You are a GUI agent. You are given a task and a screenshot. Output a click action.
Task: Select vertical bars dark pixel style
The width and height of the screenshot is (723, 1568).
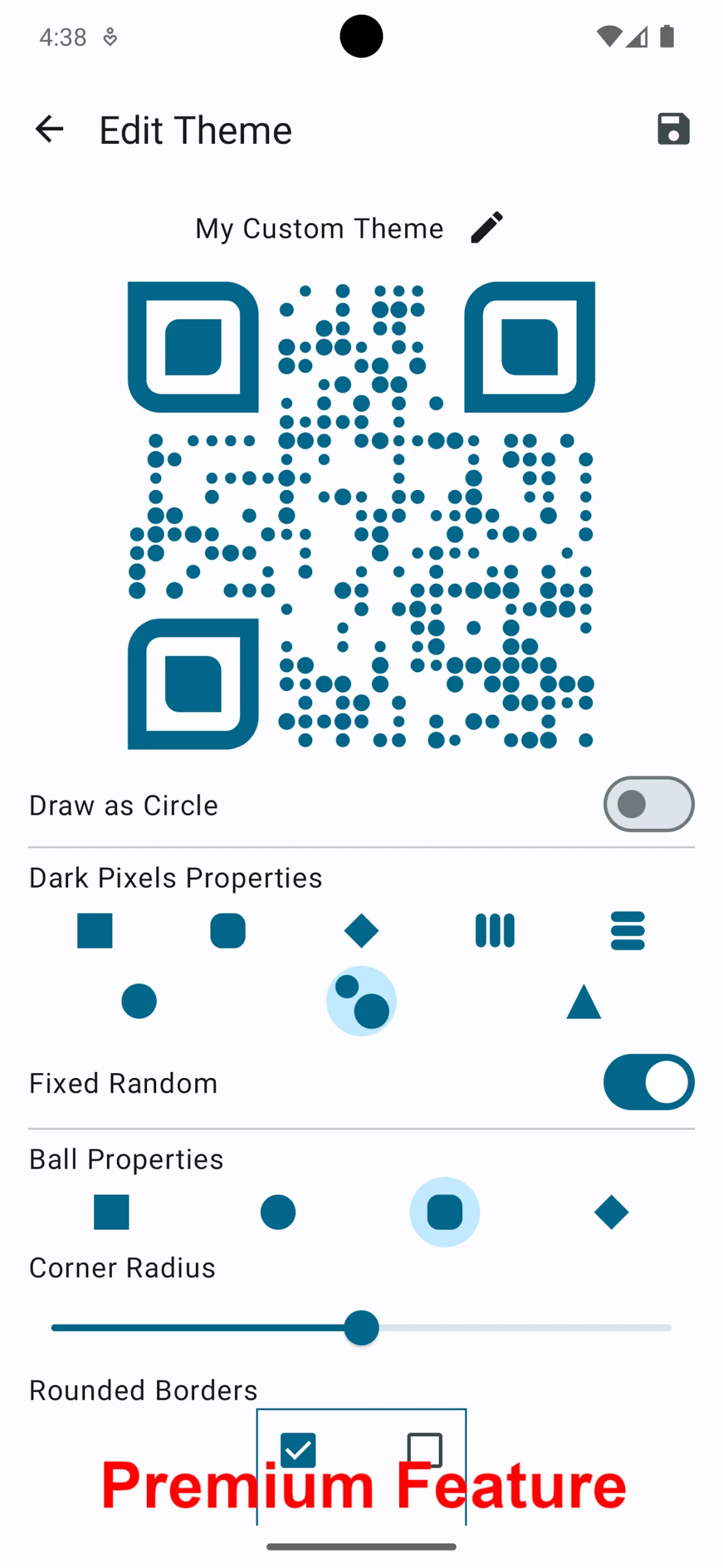495,930
